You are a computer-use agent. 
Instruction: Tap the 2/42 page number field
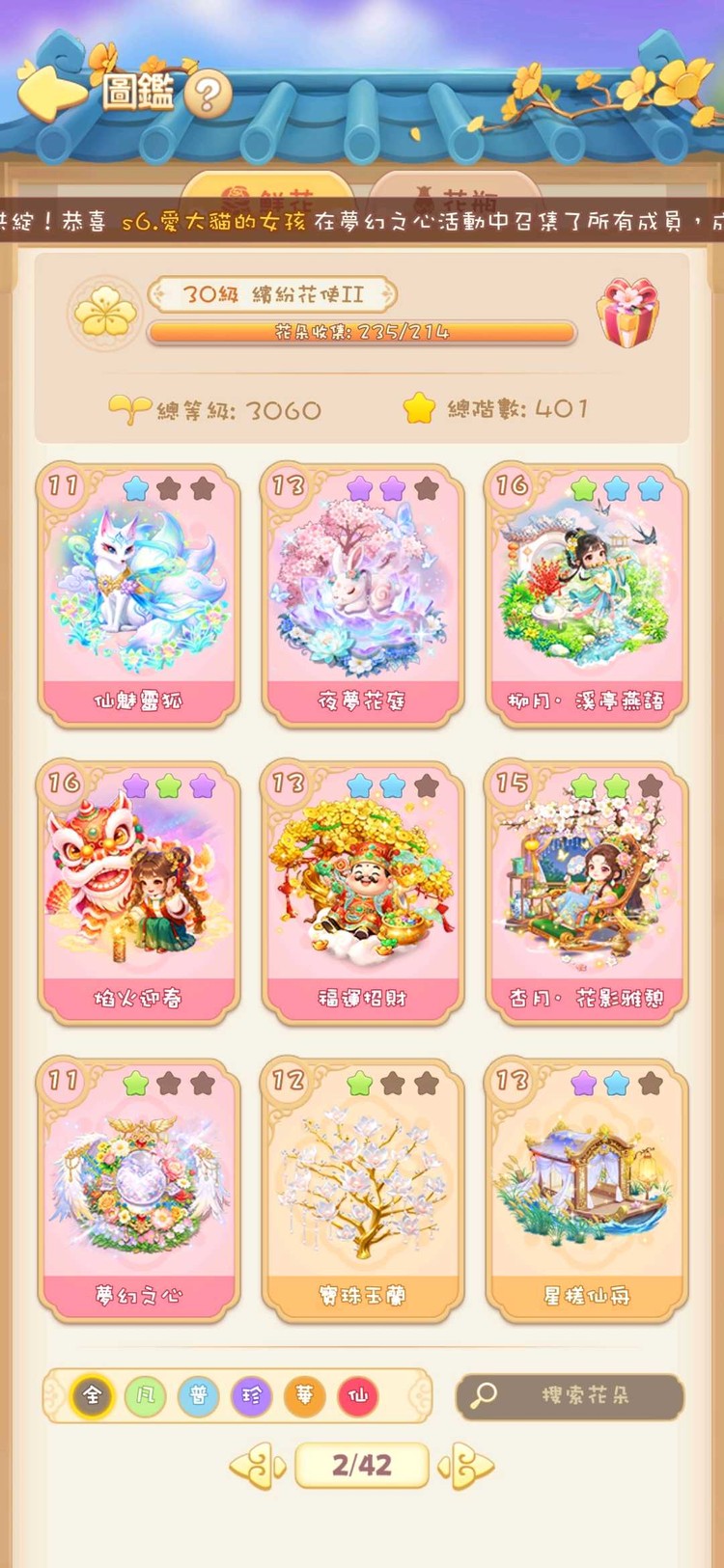(362, 1467)
